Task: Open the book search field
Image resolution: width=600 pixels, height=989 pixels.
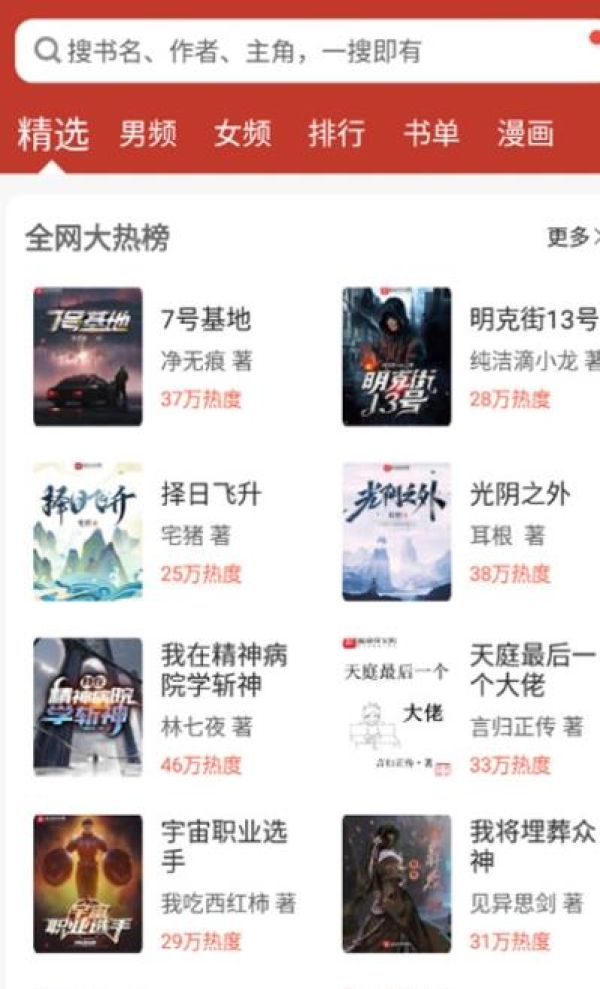Action: click(300, 51)
